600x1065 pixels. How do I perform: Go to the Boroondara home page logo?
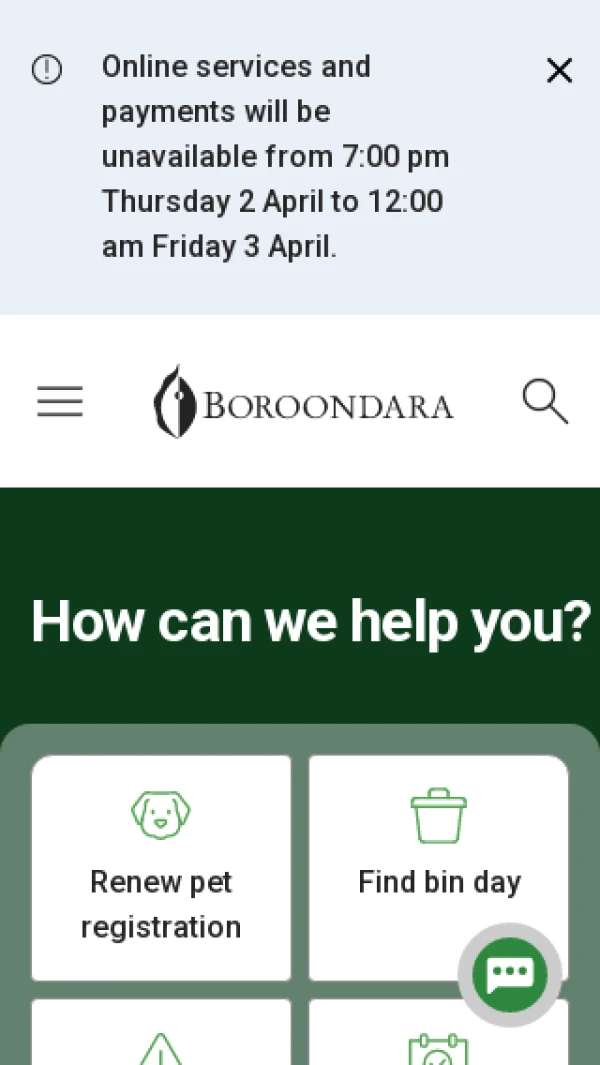tap(303, 403)
